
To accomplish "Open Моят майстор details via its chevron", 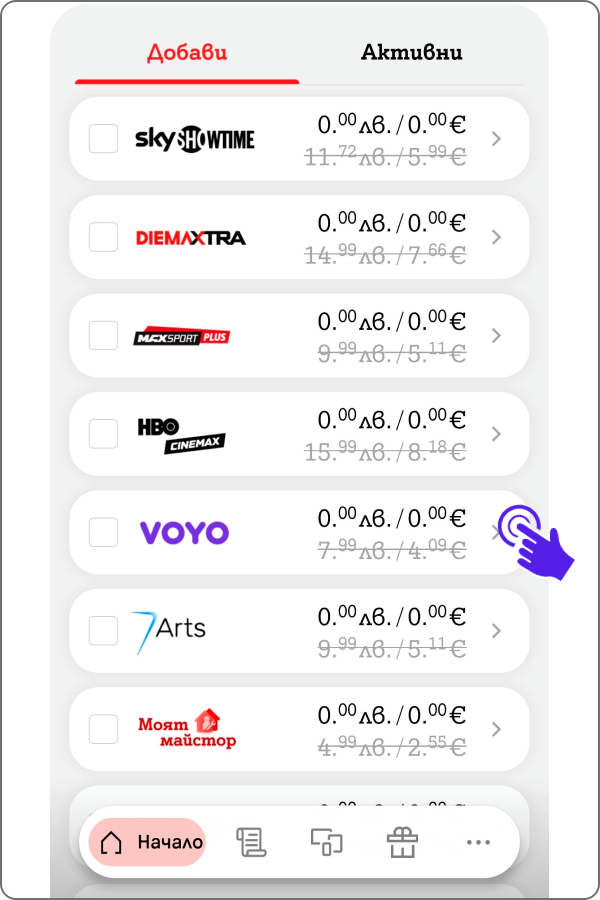I will point(497,729).
